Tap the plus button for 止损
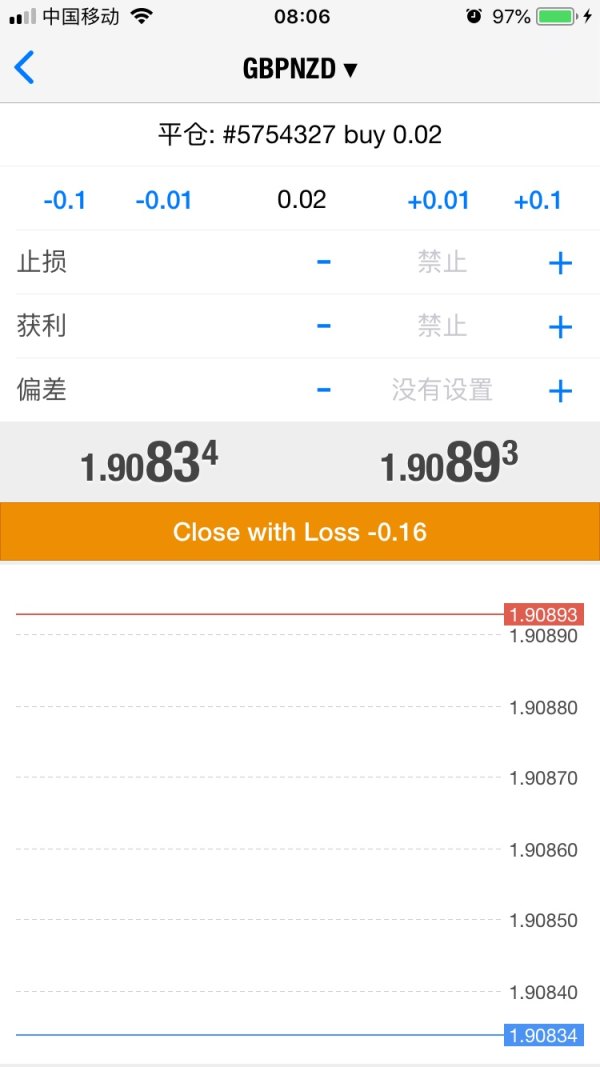Image resolution: width=600 pixels, height=1067 pixels. click(560, 263)
